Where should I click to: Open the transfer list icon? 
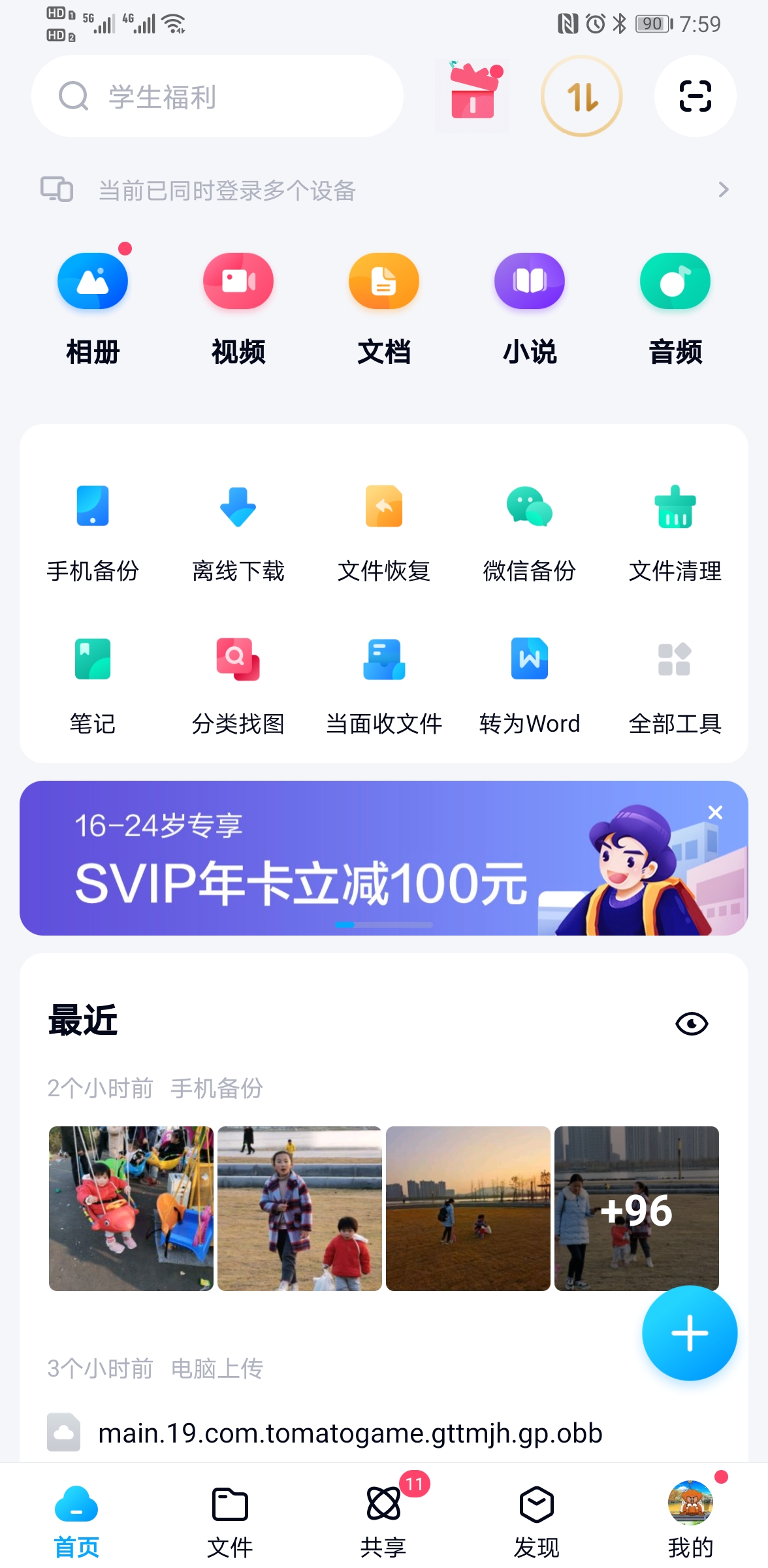tap(581, 97)
